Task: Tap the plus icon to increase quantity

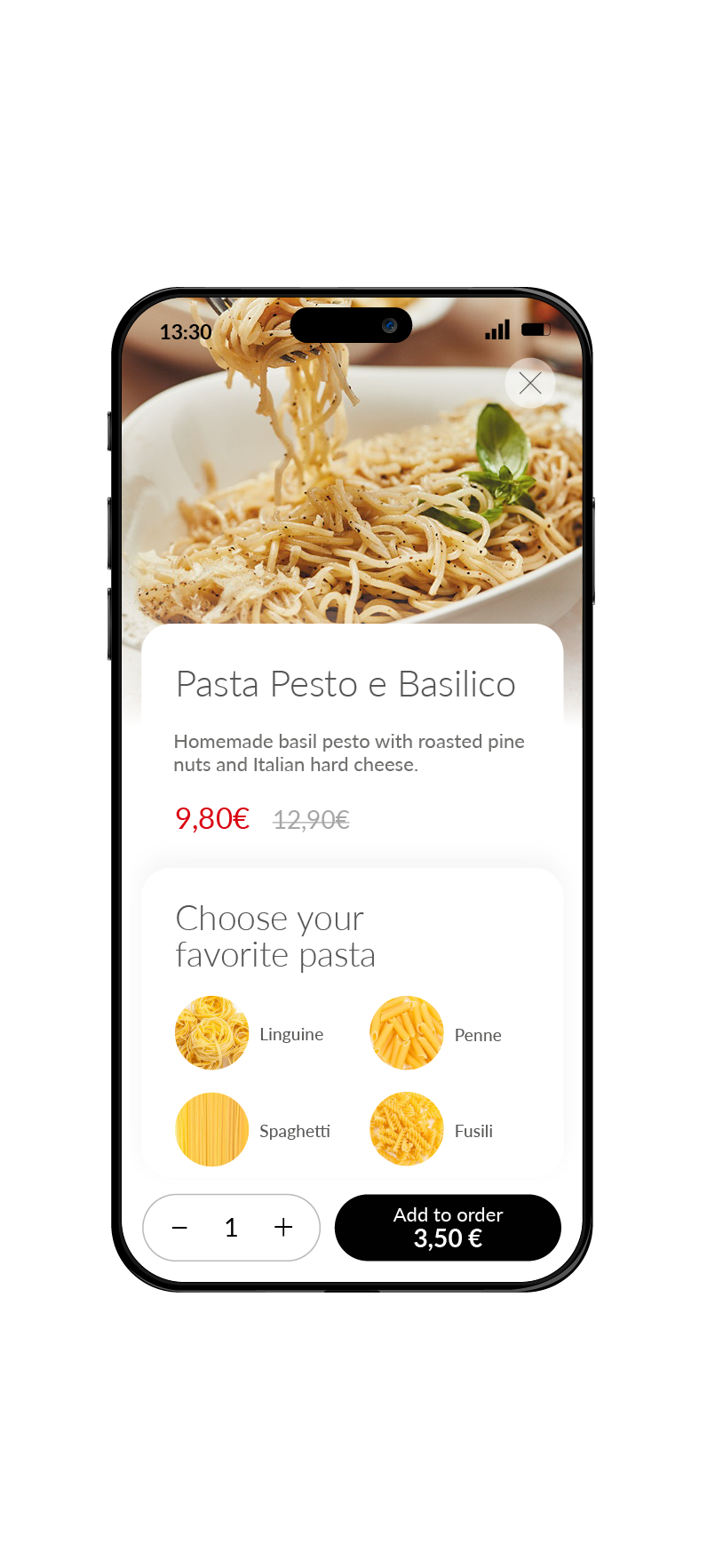Action: pos(283,1228)
